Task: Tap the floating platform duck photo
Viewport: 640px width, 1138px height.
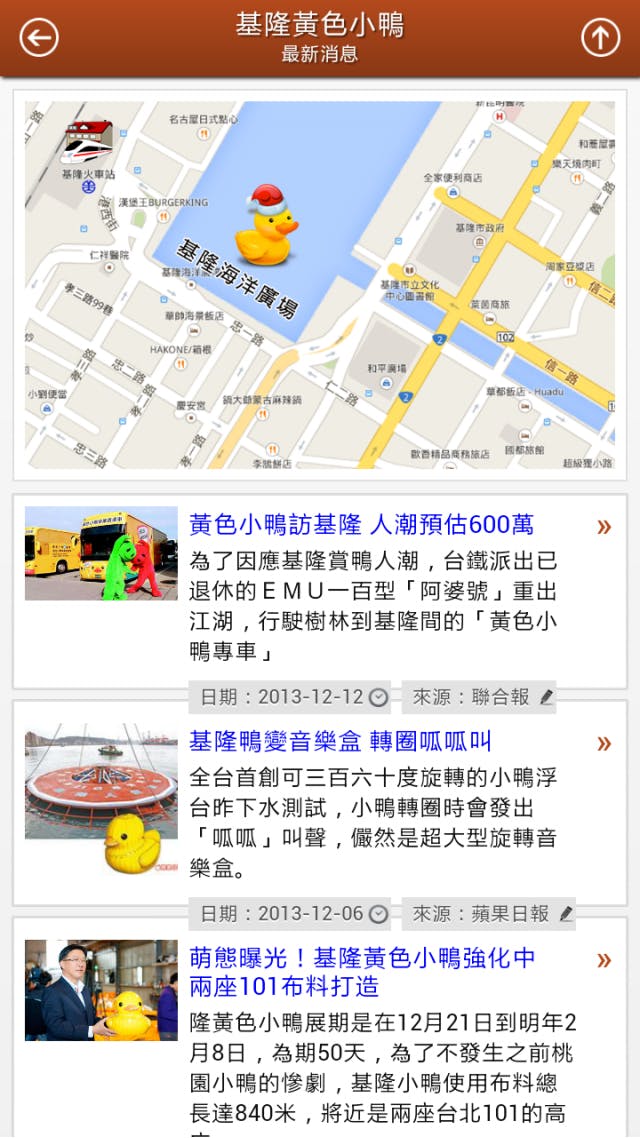Action: (101, 797)
